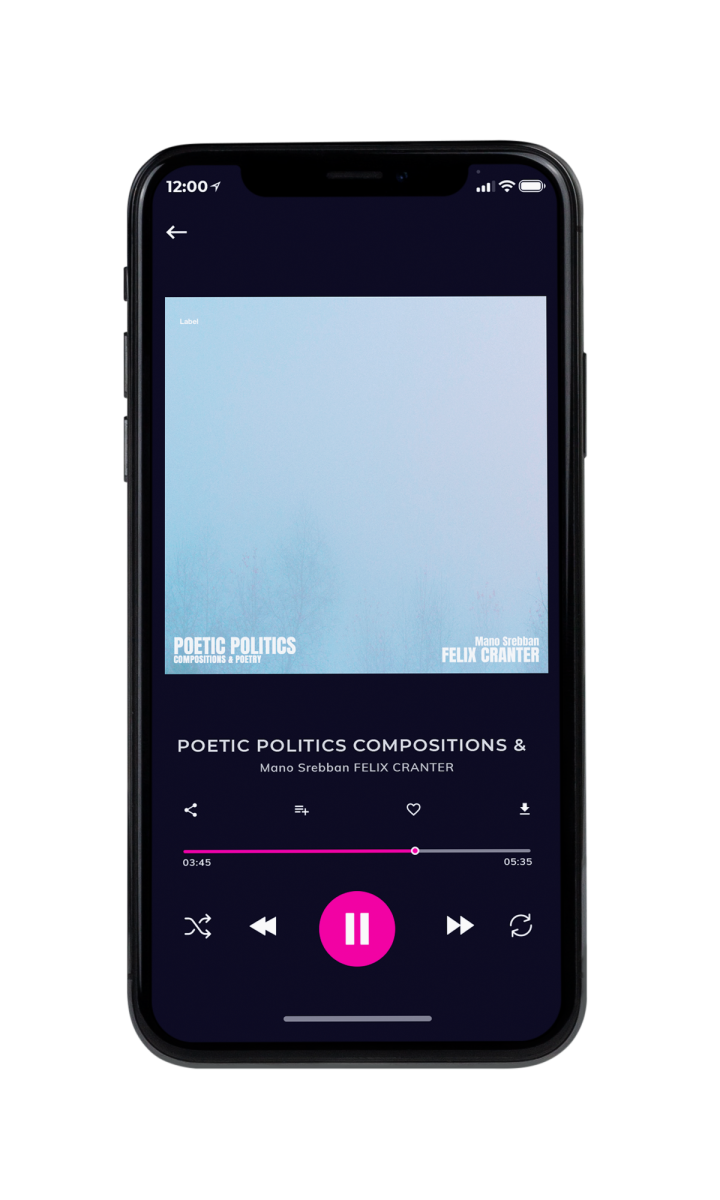Viewport: 720px width, 1200px height.
Task: Turn on repeat
Action: click(x=521, y=926)
